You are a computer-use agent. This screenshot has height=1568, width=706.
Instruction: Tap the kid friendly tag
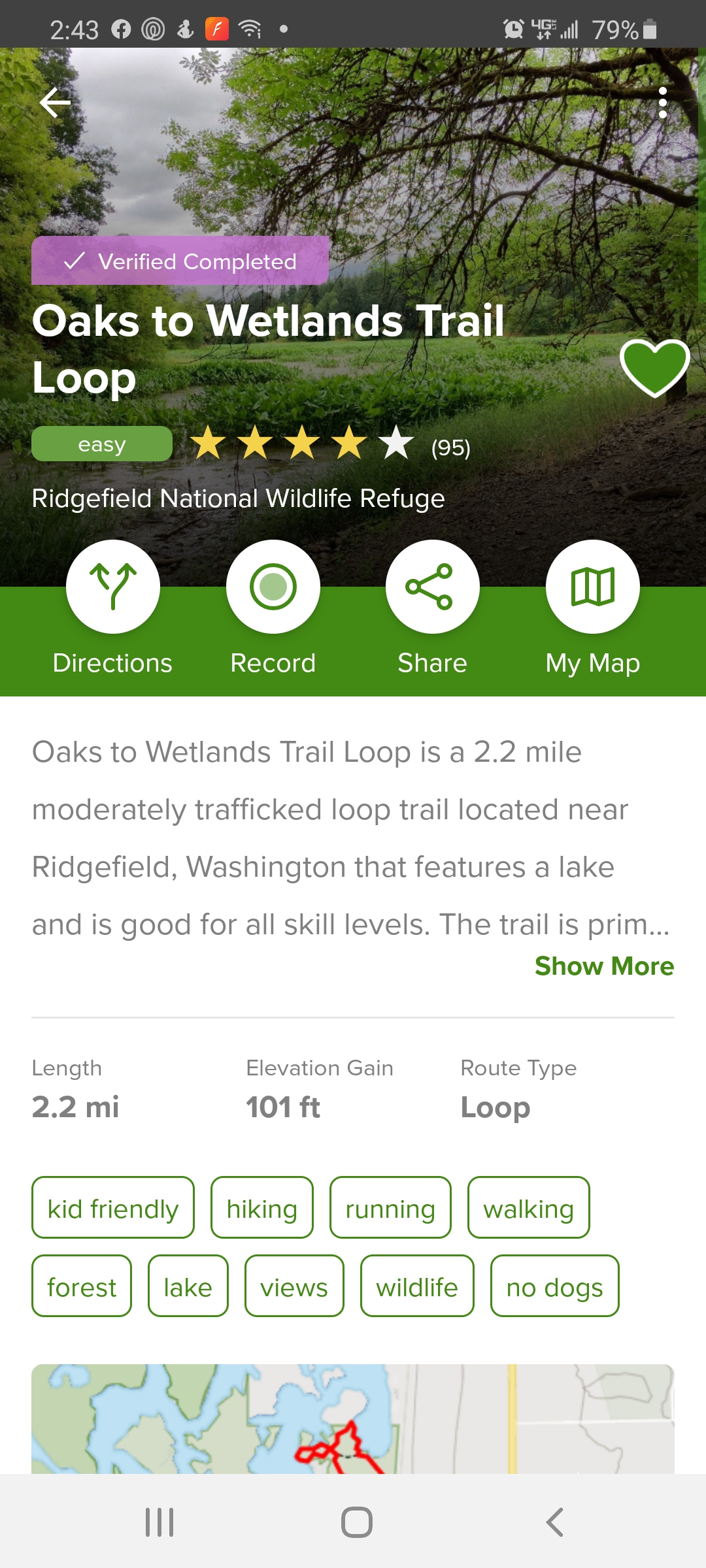pos(112,1207)
